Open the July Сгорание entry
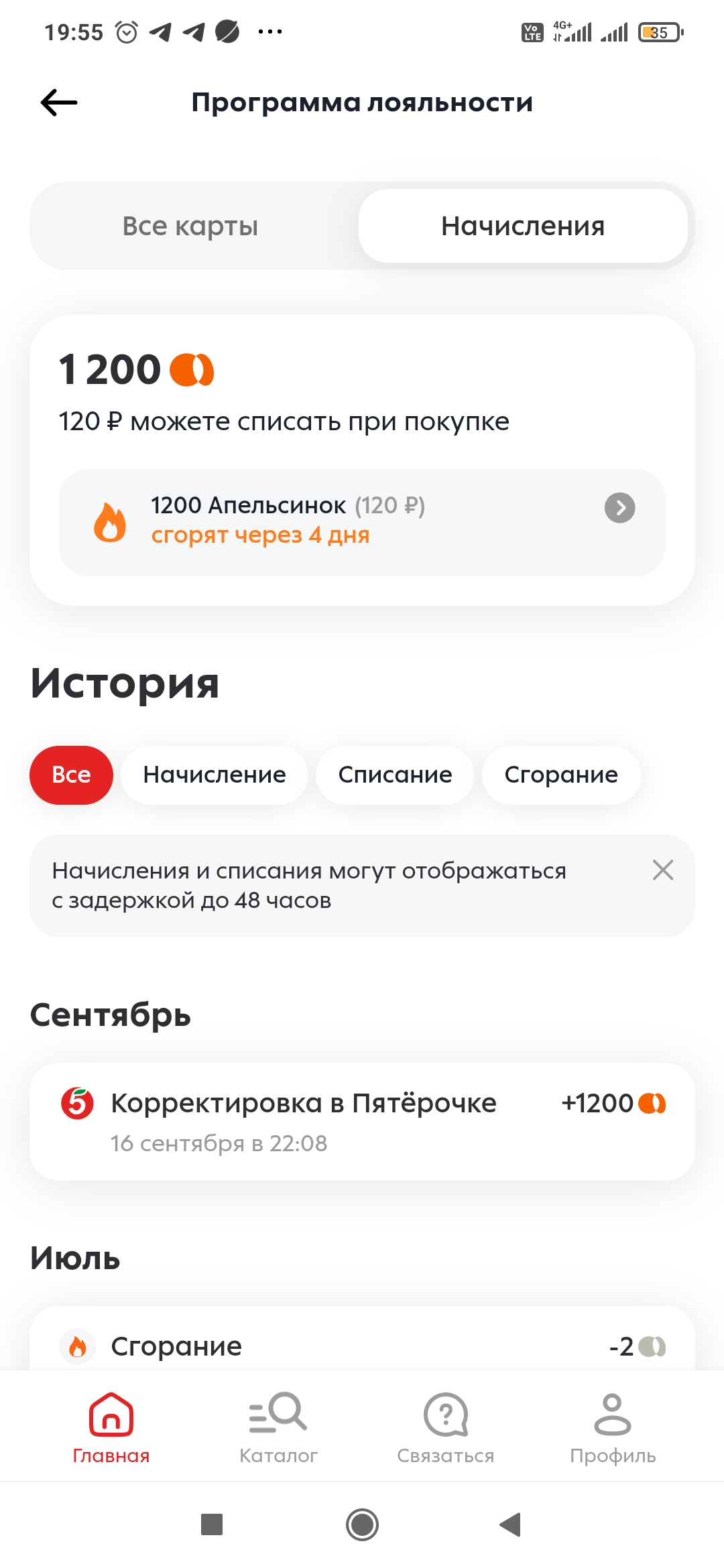 (362, 1338)
